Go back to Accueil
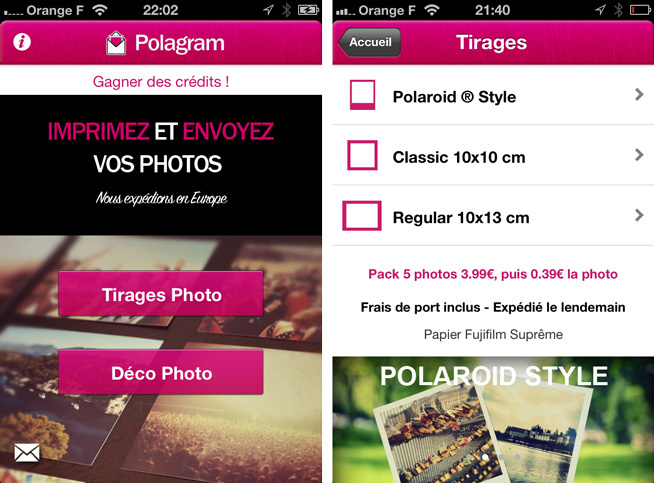The height and width of the screenshot is (483, 654). point(371,43)
